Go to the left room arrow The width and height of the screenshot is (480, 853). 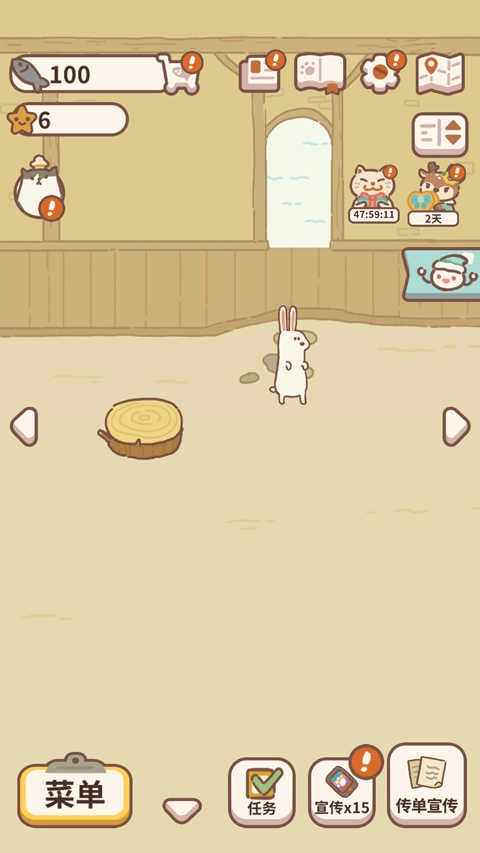pyautogui.click(x=24, y=426)
